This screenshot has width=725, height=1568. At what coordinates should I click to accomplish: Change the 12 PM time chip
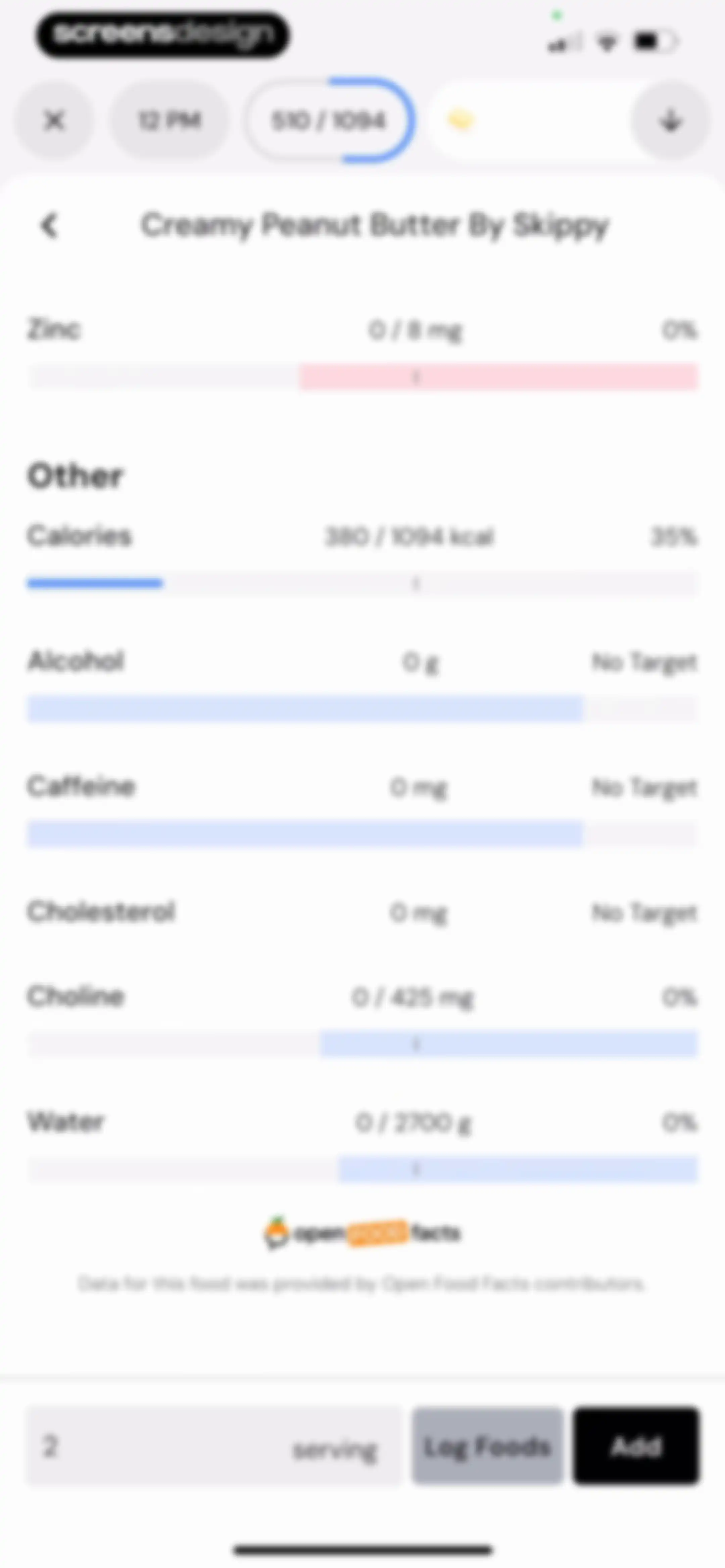pos(169,121)
